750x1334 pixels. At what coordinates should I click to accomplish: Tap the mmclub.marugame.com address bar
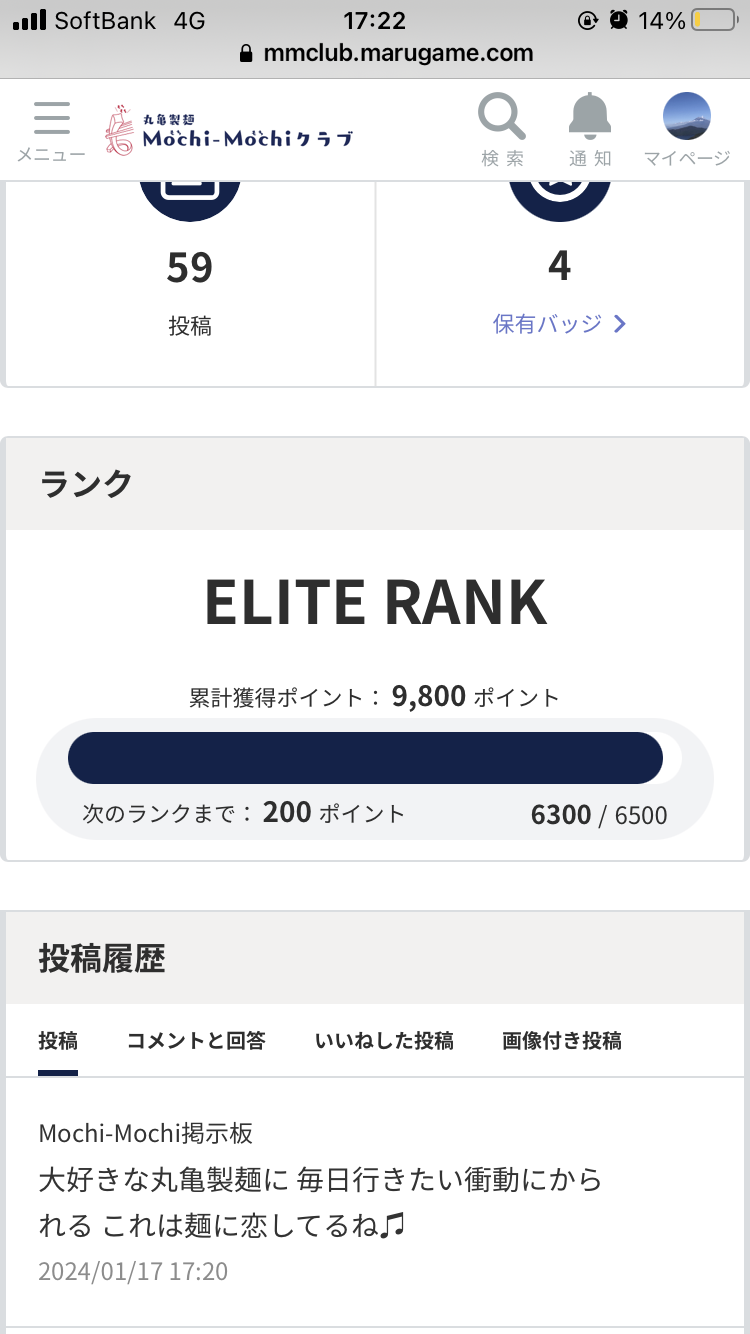375,53
